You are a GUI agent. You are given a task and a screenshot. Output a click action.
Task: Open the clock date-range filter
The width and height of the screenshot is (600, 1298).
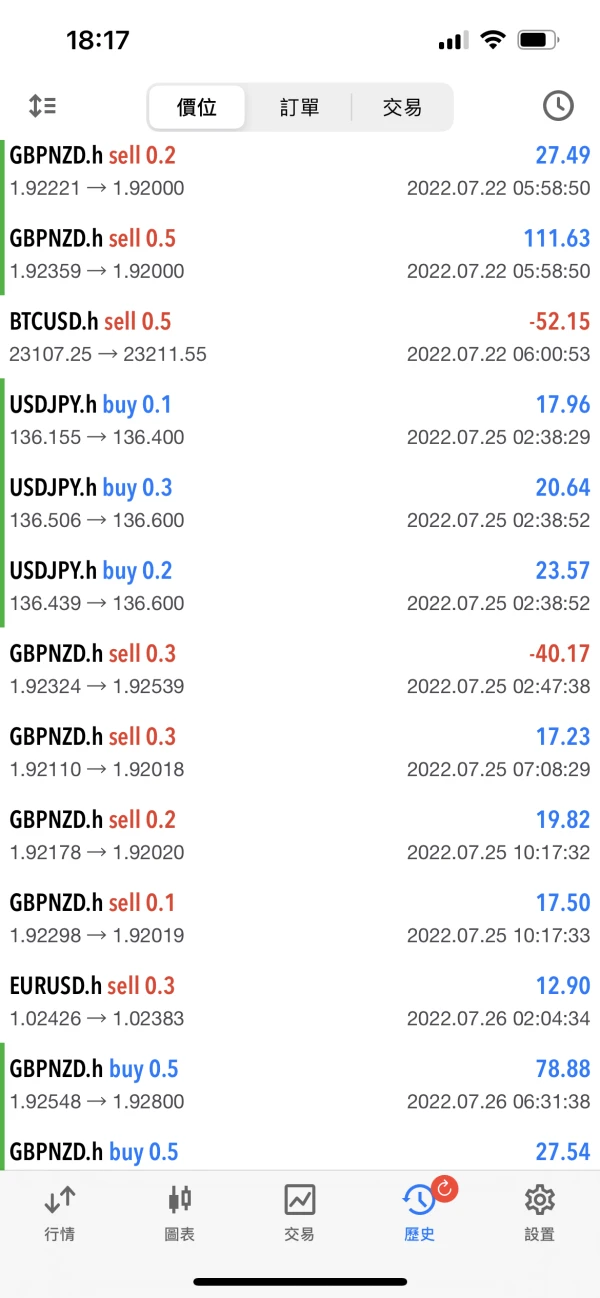[557, 106]
